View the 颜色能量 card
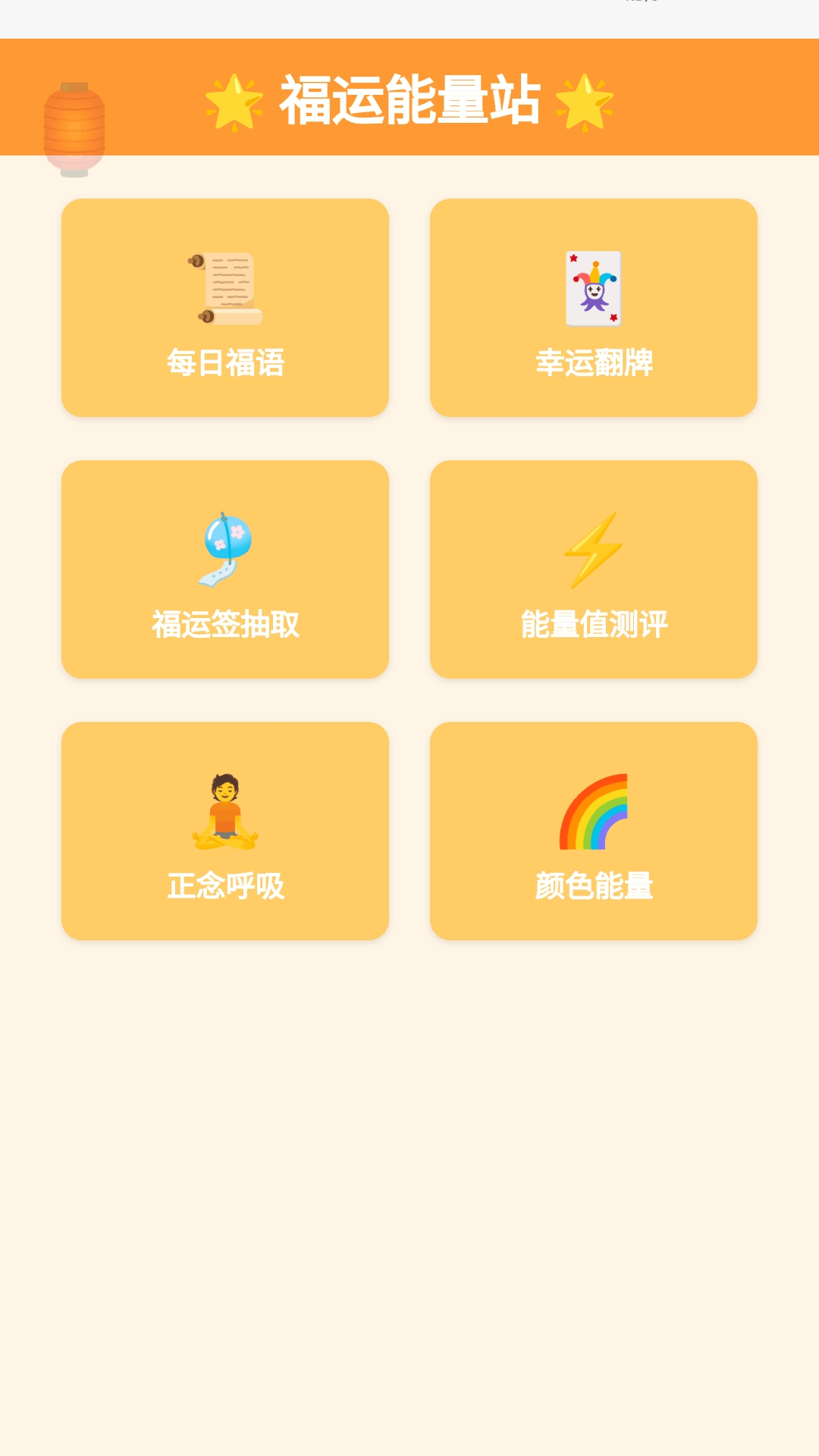This screenshot has height=1456, width=819. click(x=594, y=831)
